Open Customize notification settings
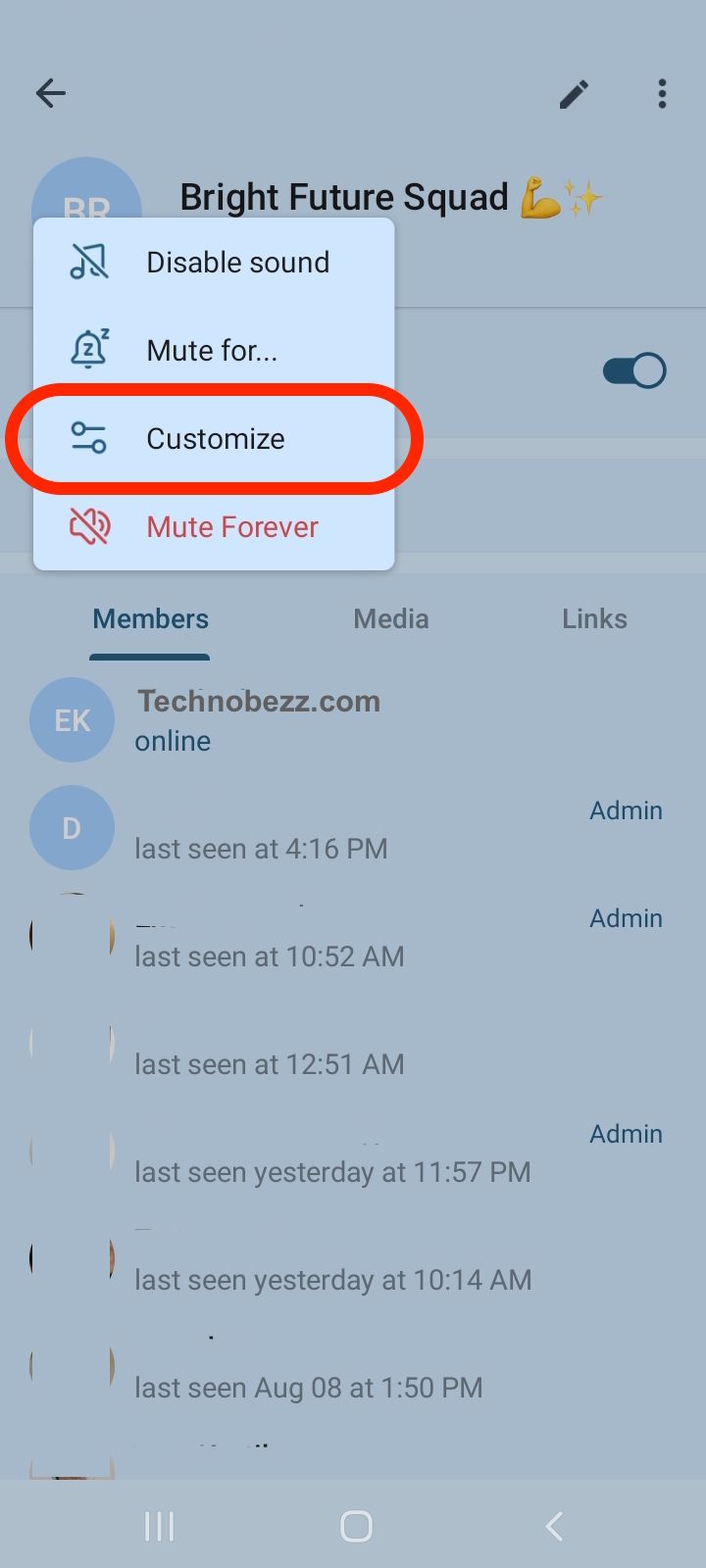Image resolution: width=706 pixels, height=1568 pixels. click(x=214, y=439)
